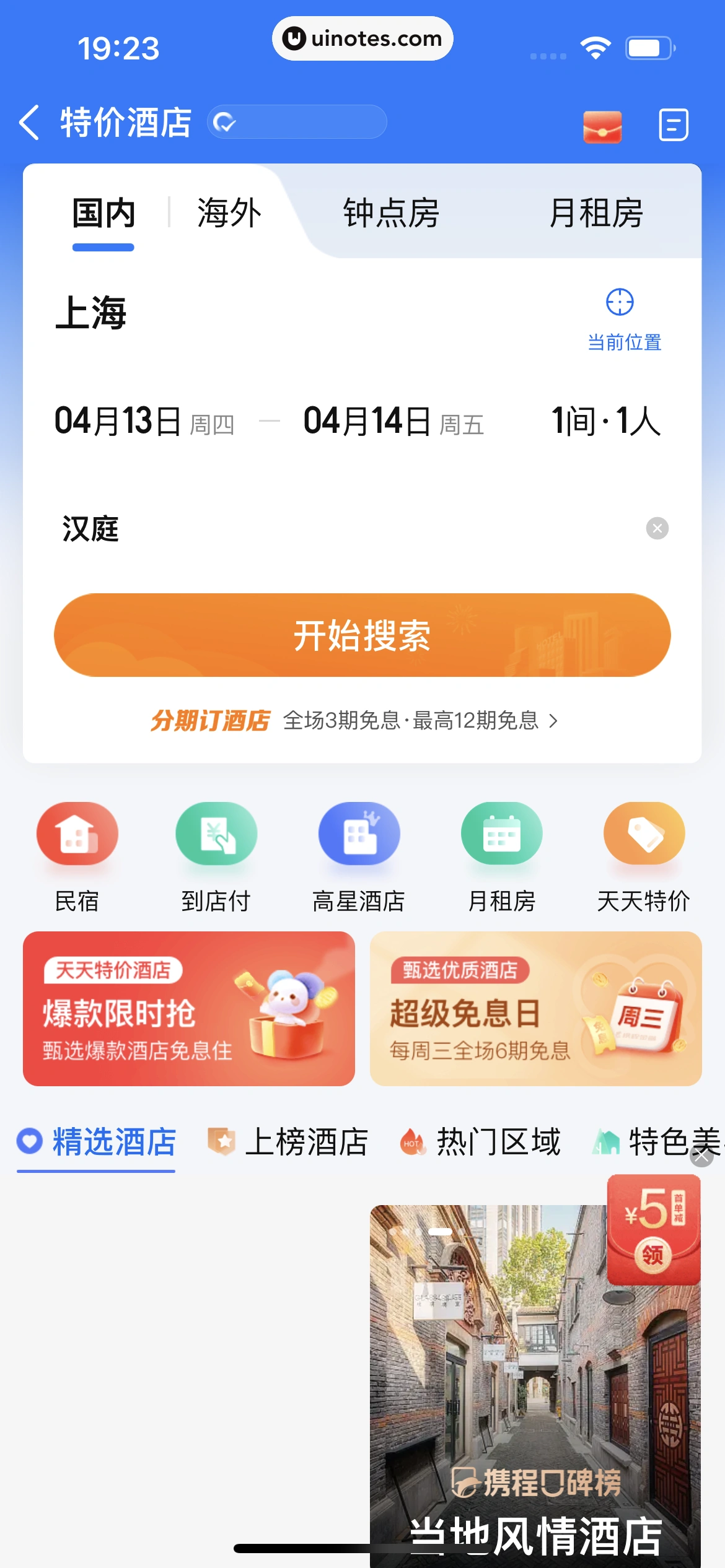725x1568 pixels.
Task: Change destination city 上海
Action: pos(91,313)
